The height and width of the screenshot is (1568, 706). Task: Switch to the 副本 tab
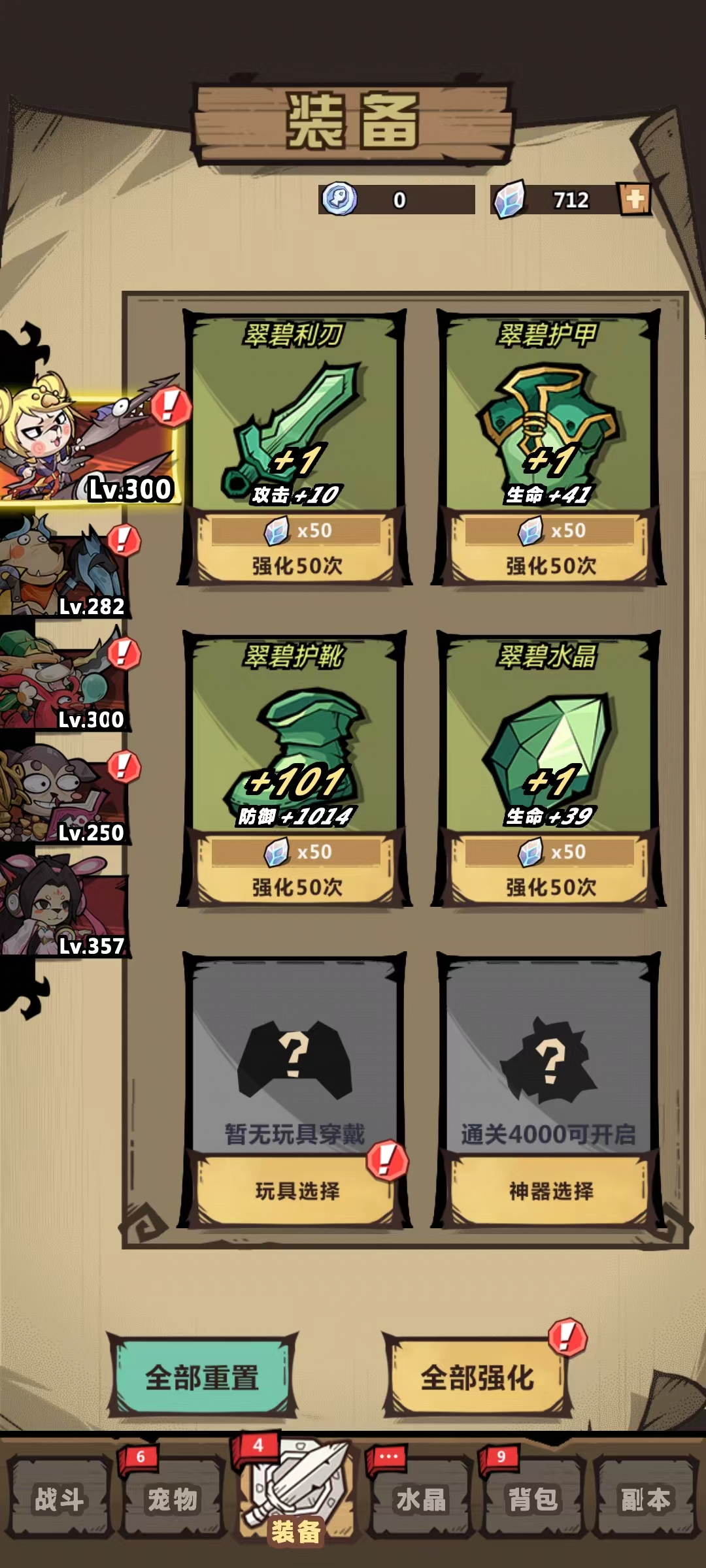(645, 1499)
